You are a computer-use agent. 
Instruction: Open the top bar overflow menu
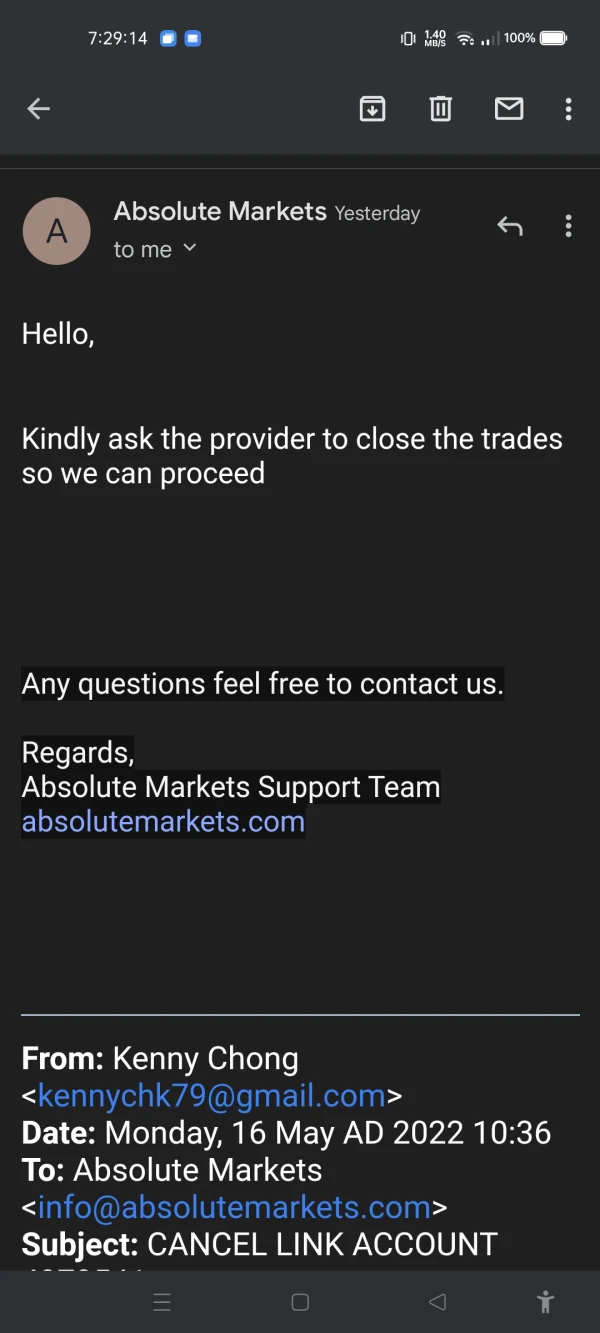(x=568, y=109)
